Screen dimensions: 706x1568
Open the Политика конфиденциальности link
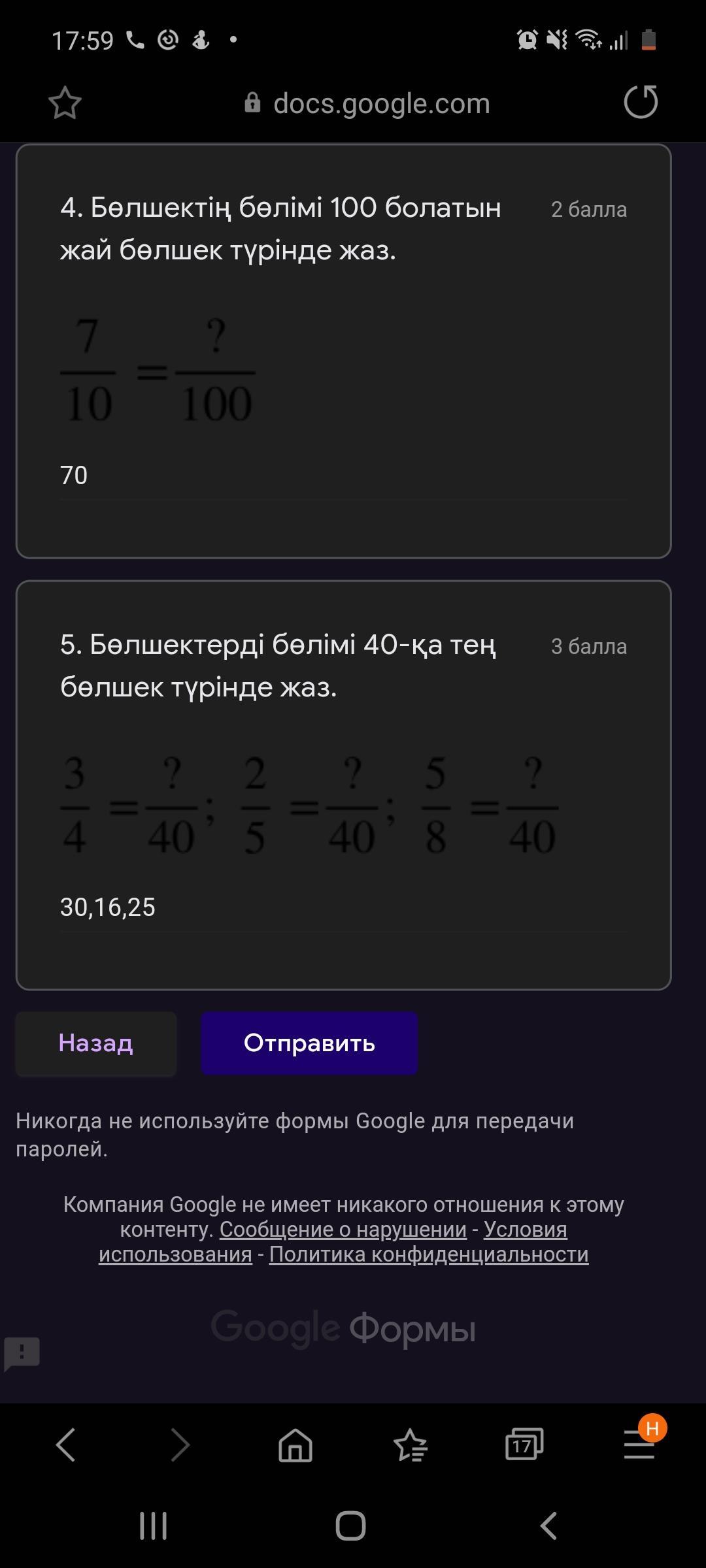click(x=429, y=1254)
